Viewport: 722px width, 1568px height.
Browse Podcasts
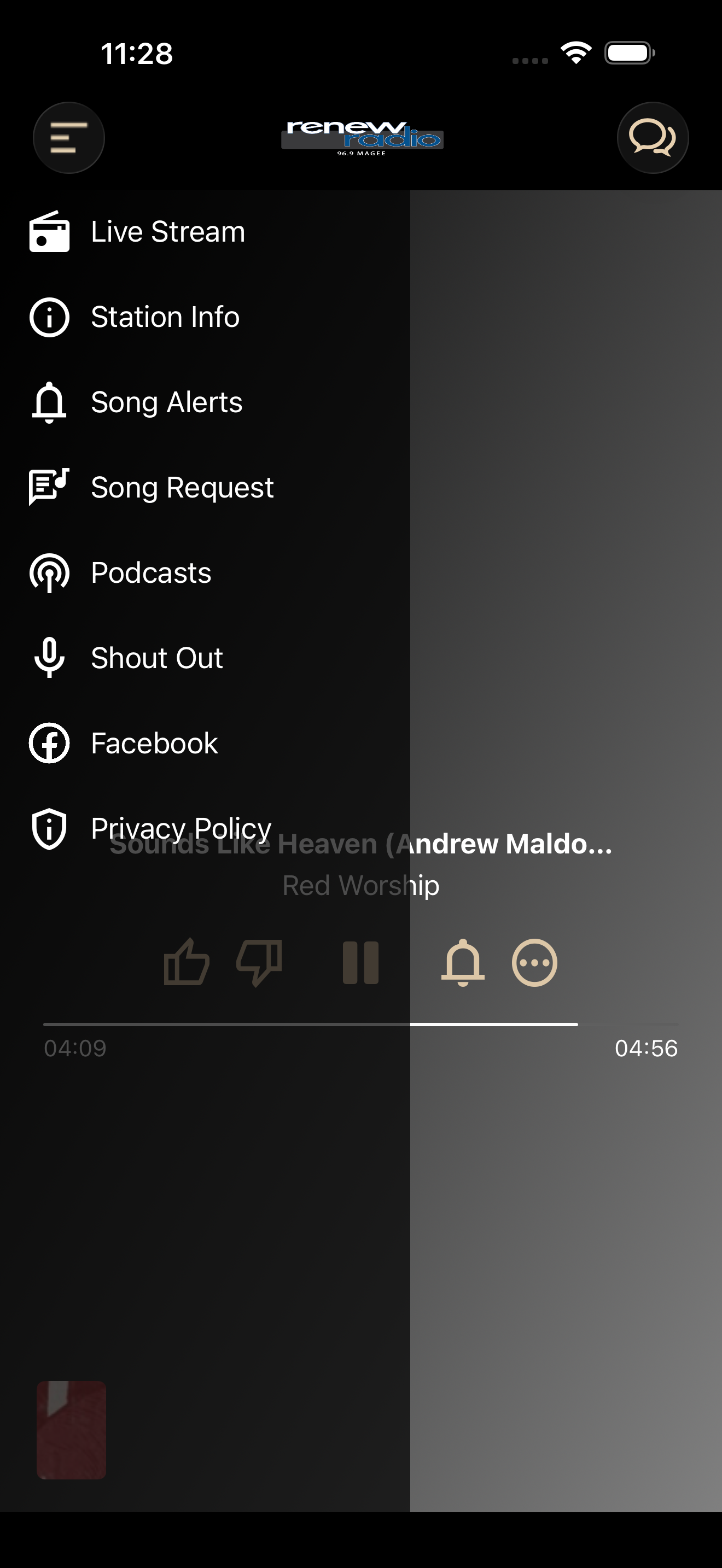(205, 573)
